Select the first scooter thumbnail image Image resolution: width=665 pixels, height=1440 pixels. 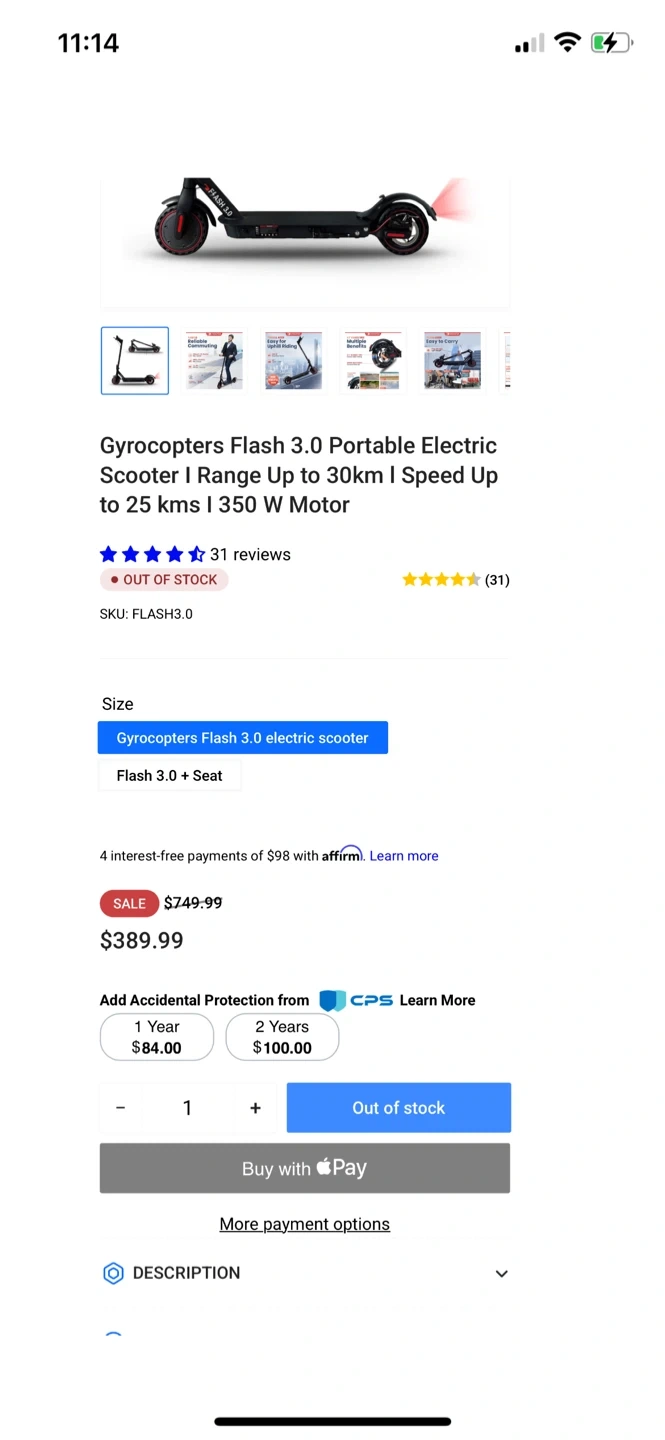click(x=135, y=361)
